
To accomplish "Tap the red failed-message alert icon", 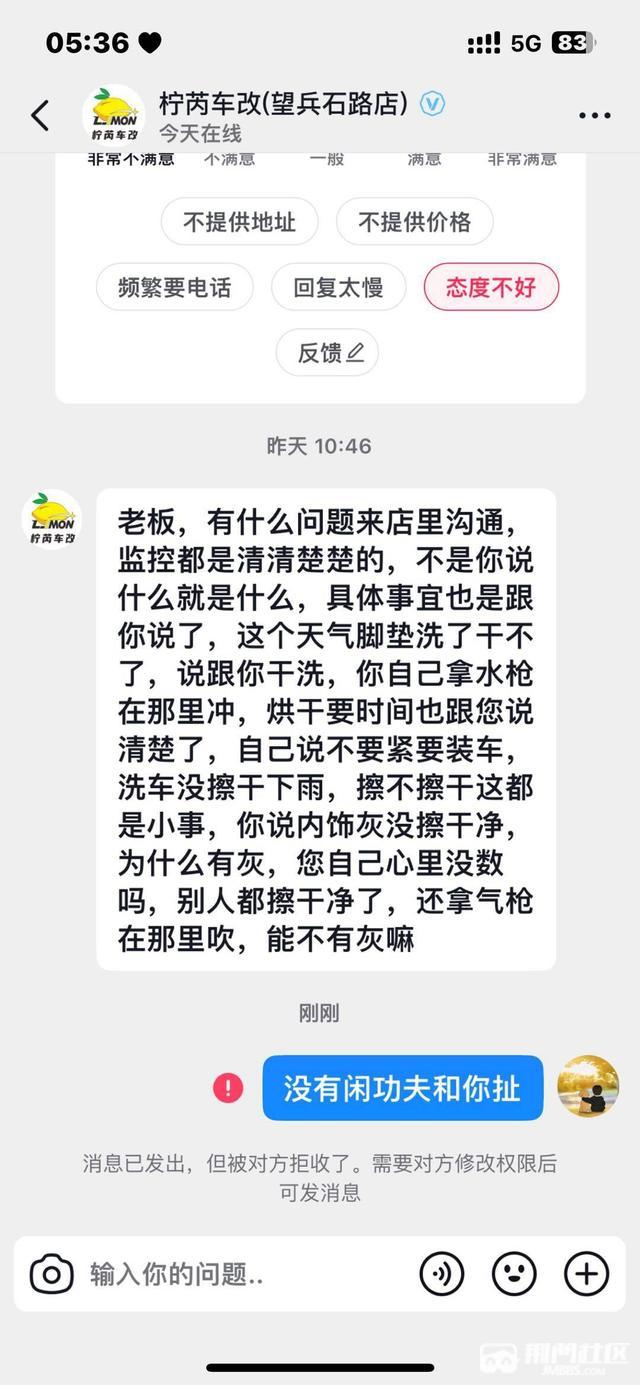I will [x=228, y=1087].
